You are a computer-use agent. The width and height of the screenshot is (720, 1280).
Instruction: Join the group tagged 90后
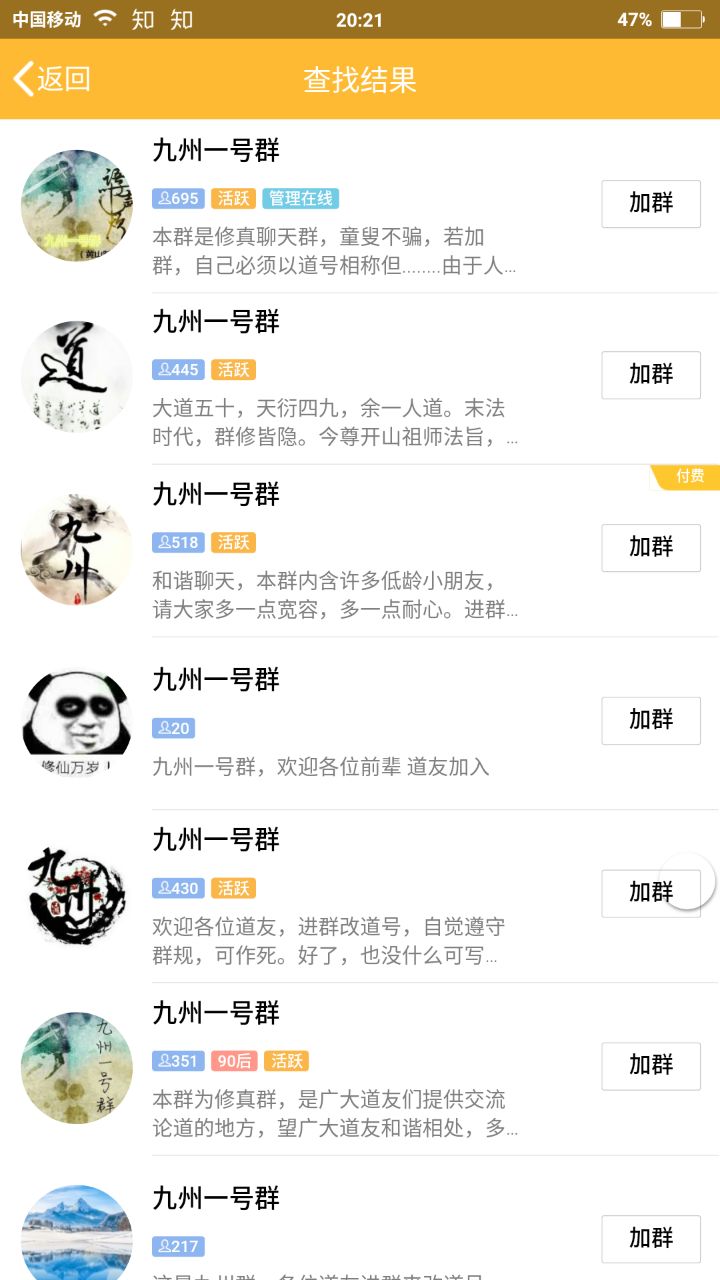(650, 1066)
